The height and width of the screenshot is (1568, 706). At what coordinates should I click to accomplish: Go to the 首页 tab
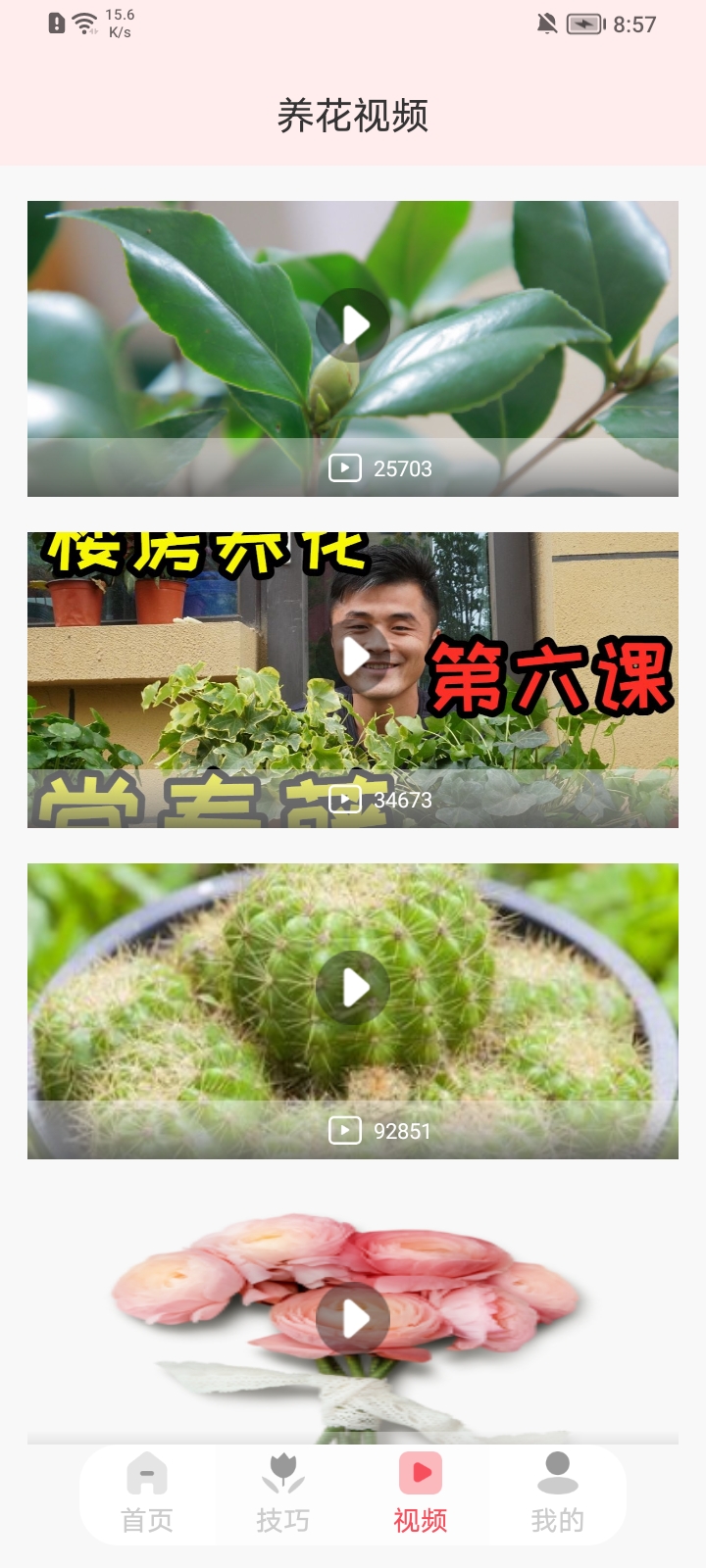[x=147, y=1494]
